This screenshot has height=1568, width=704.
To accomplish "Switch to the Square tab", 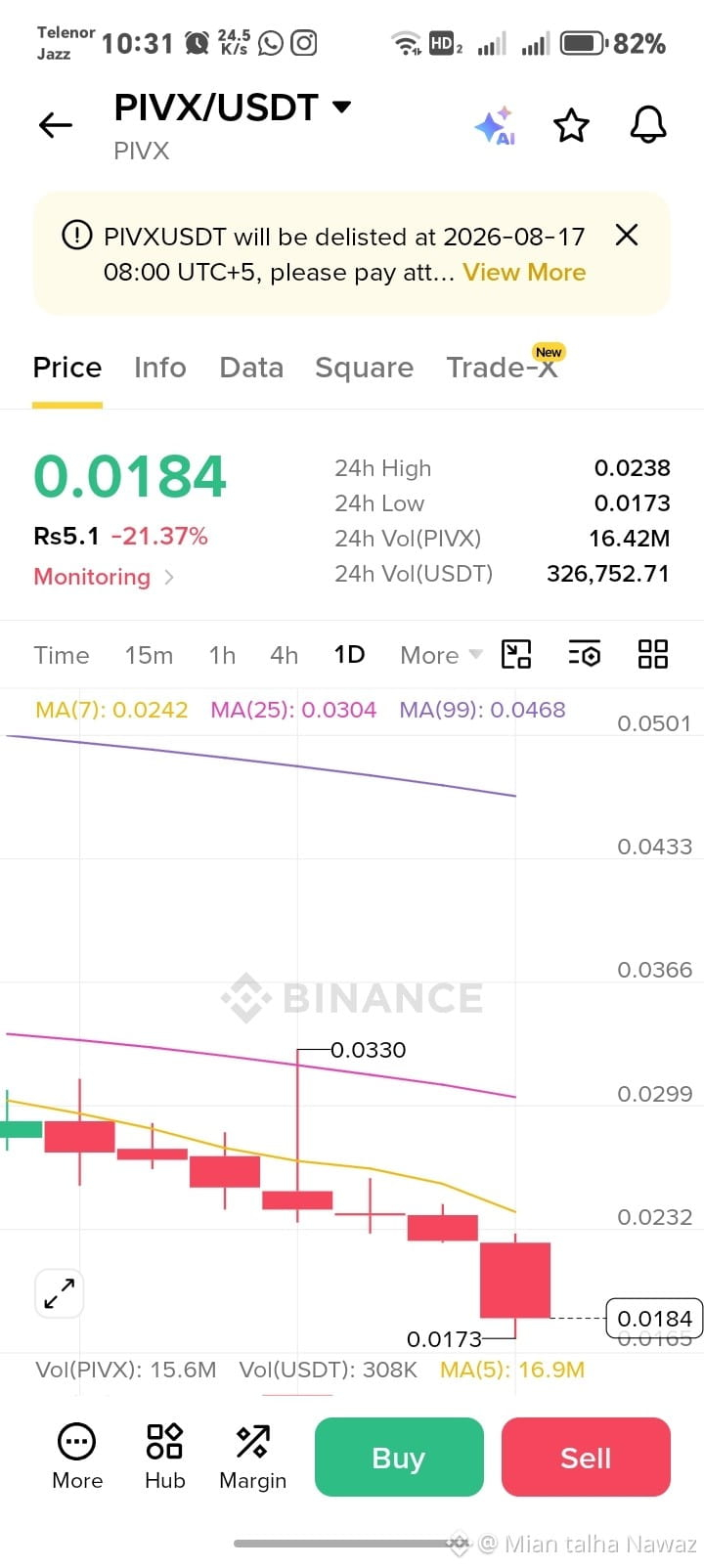I will click(x=364, y=368).
